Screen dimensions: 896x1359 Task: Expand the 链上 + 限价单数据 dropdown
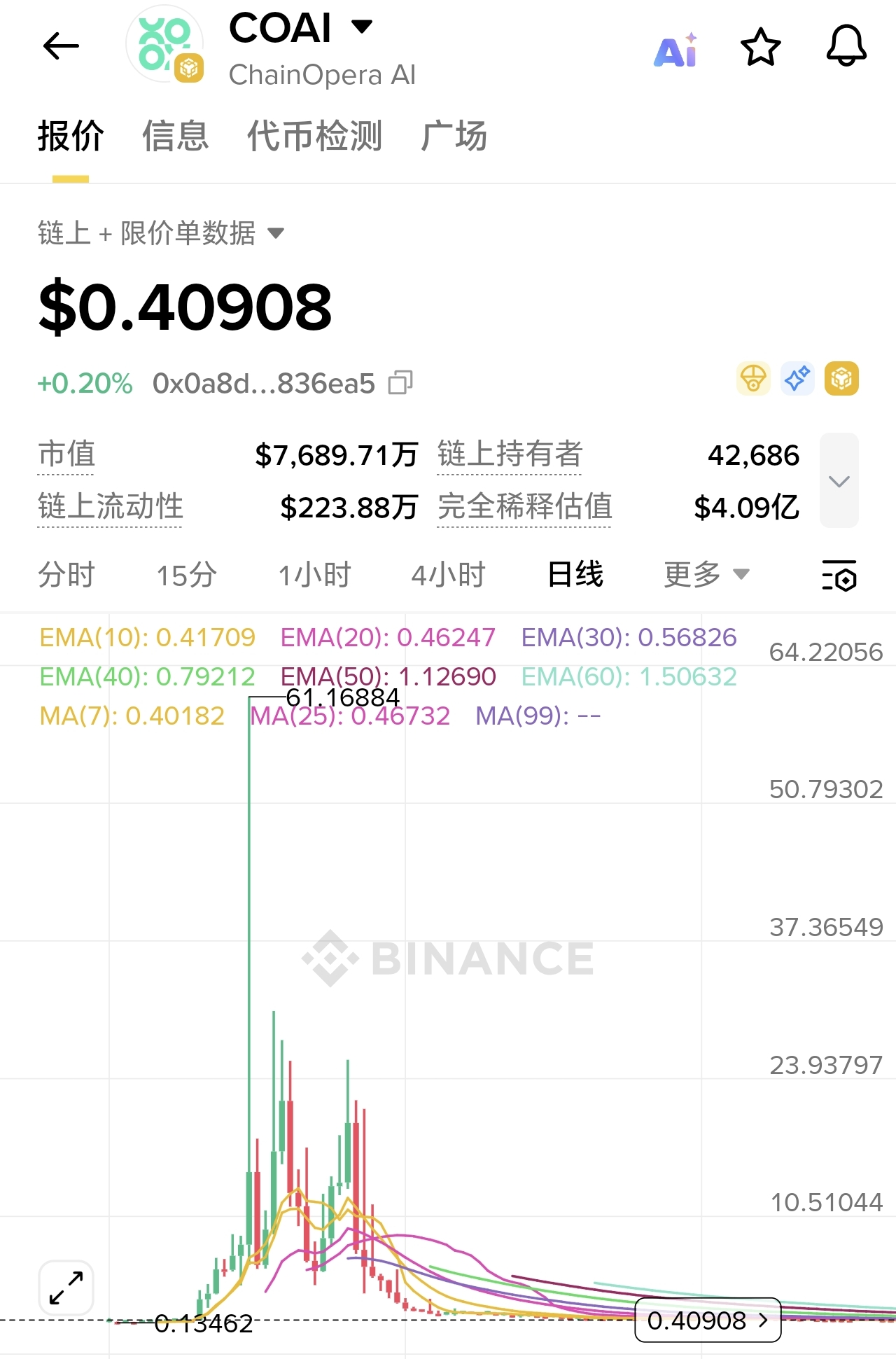(276, 233)
